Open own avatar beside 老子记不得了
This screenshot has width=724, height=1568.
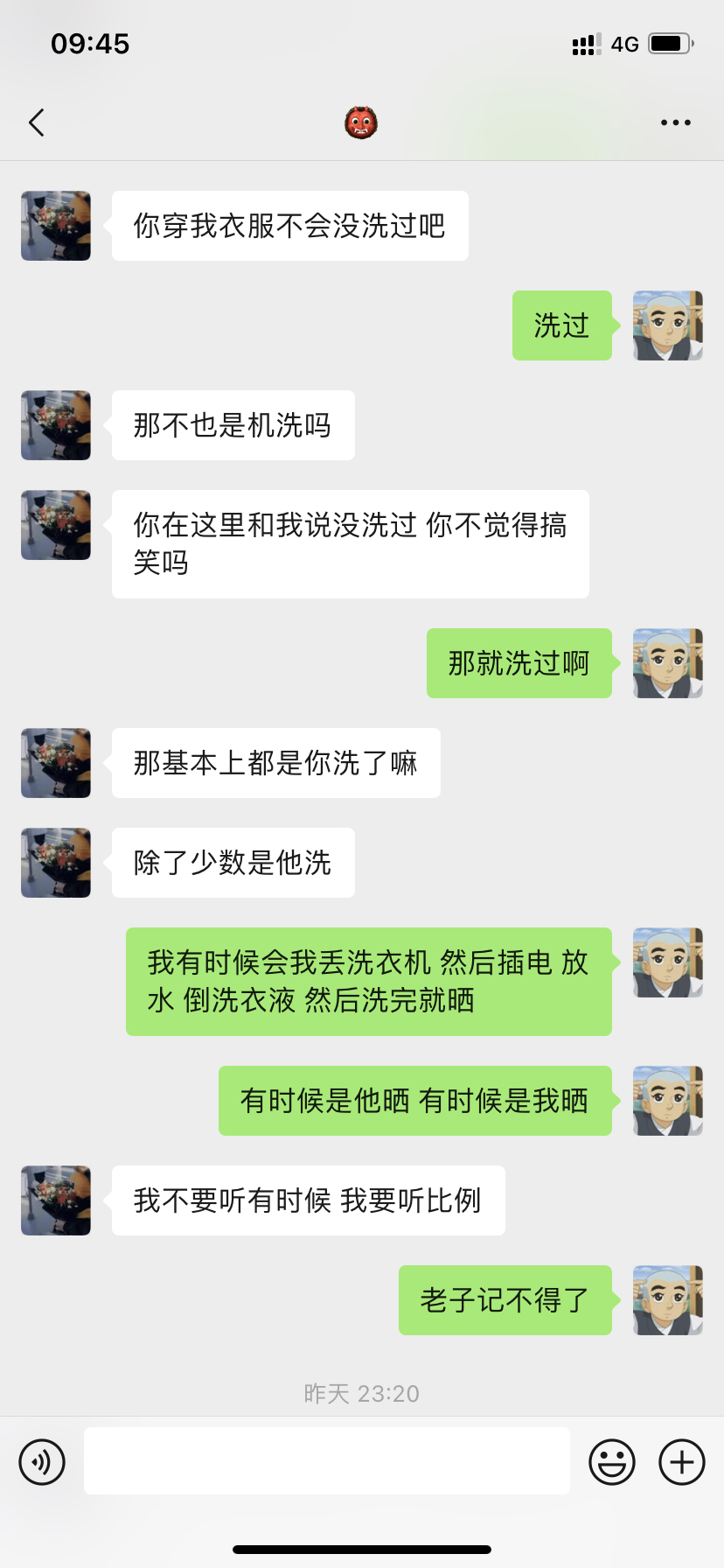tap(667, 1300)
